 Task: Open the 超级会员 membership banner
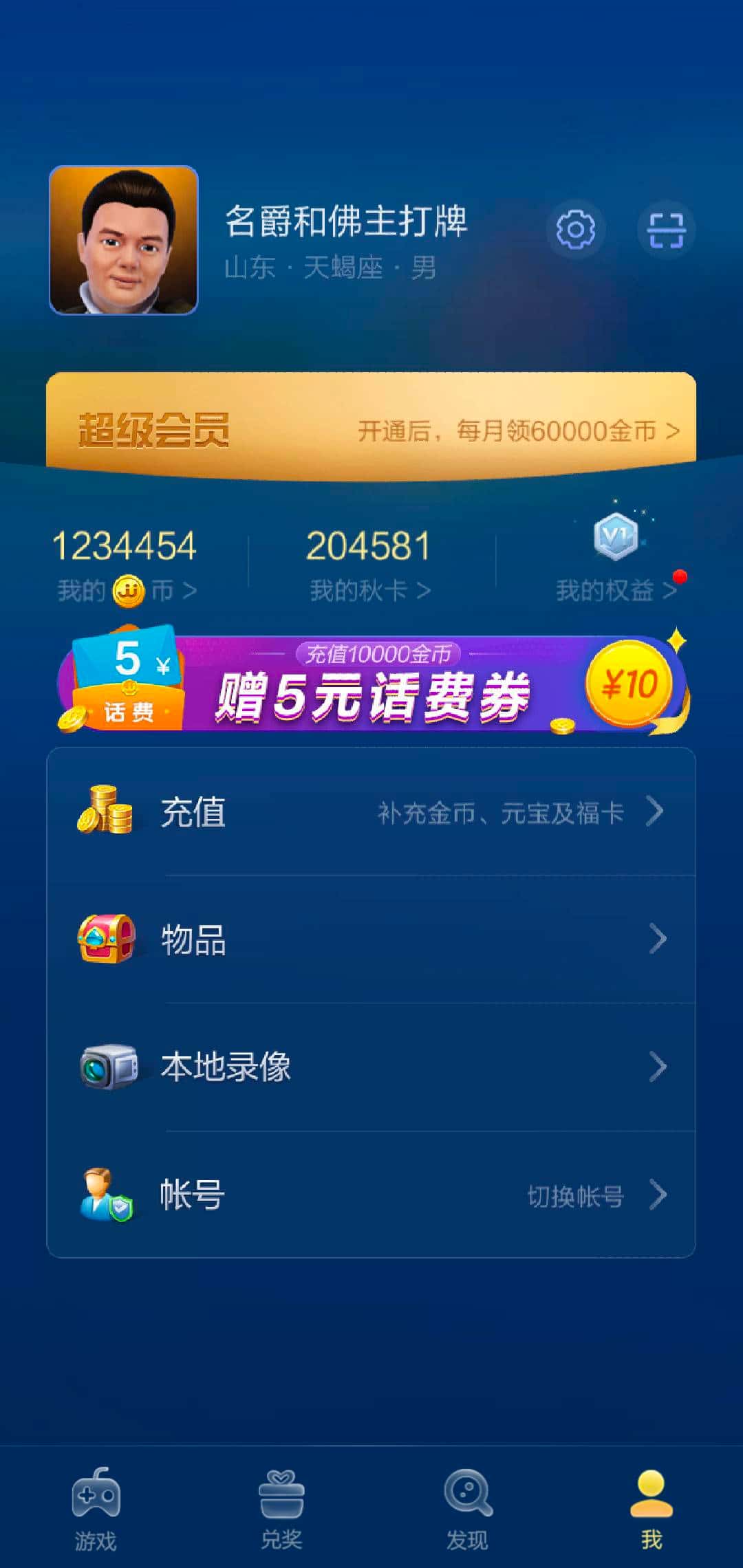[371, 428]
